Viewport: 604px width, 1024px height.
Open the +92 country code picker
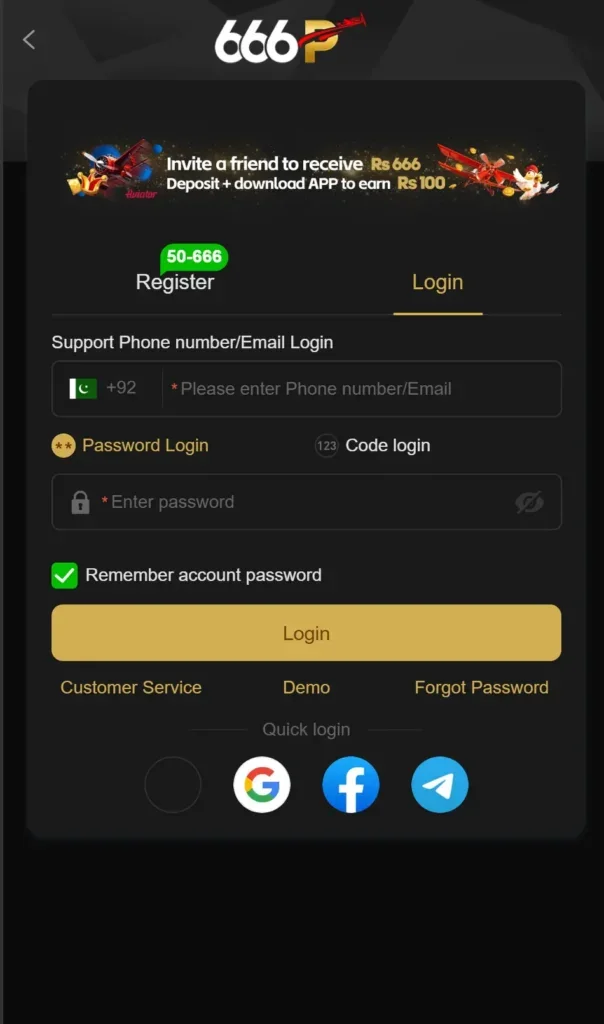tap(104, 388)
